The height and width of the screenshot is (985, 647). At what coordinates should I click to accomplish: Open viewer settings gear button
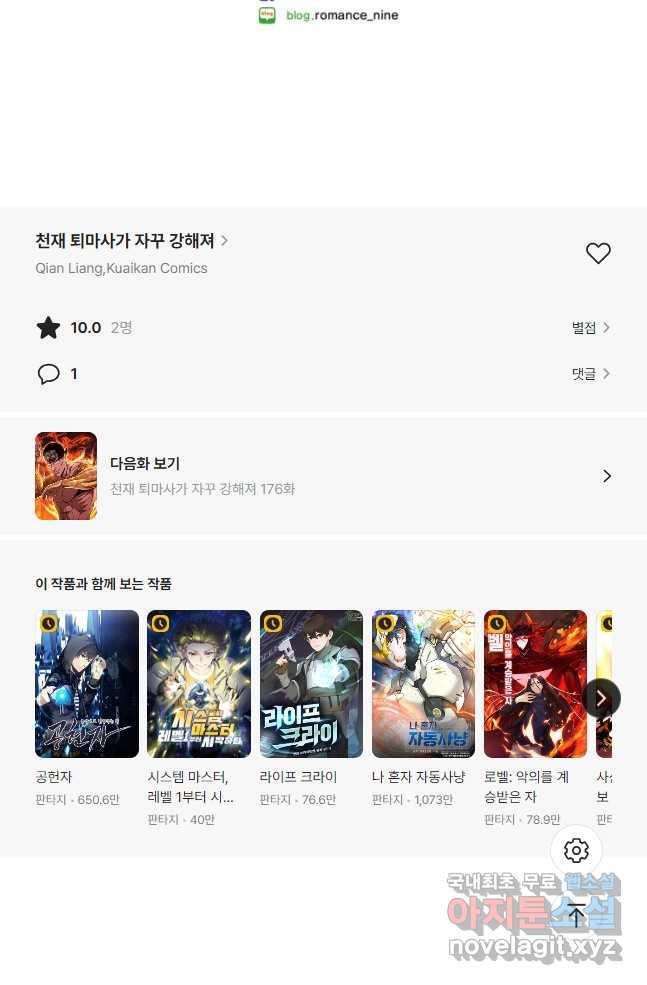pos(576,851)
